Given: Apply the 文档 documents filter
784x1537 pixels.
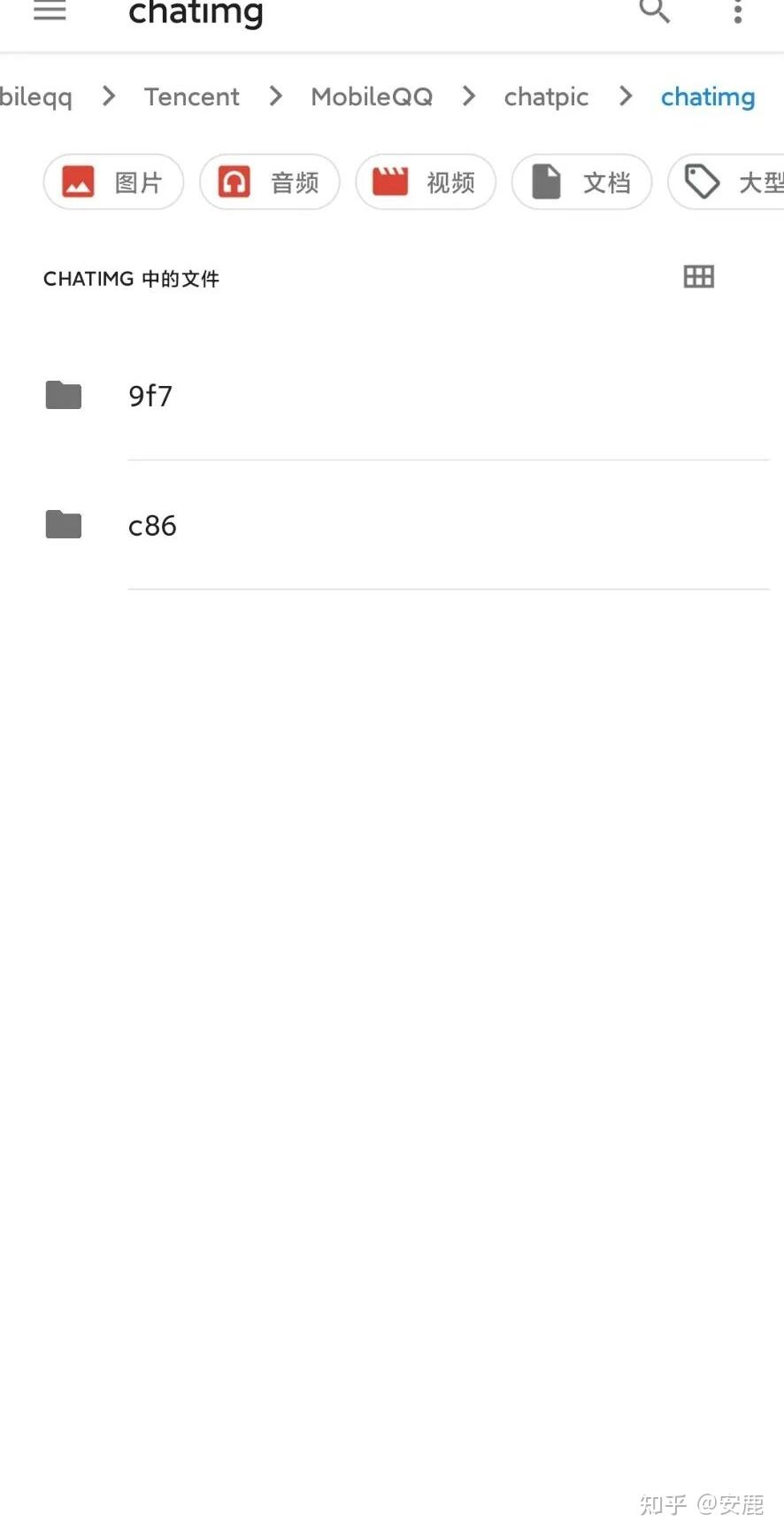Looking at the screenshot, I should point(581,182).
